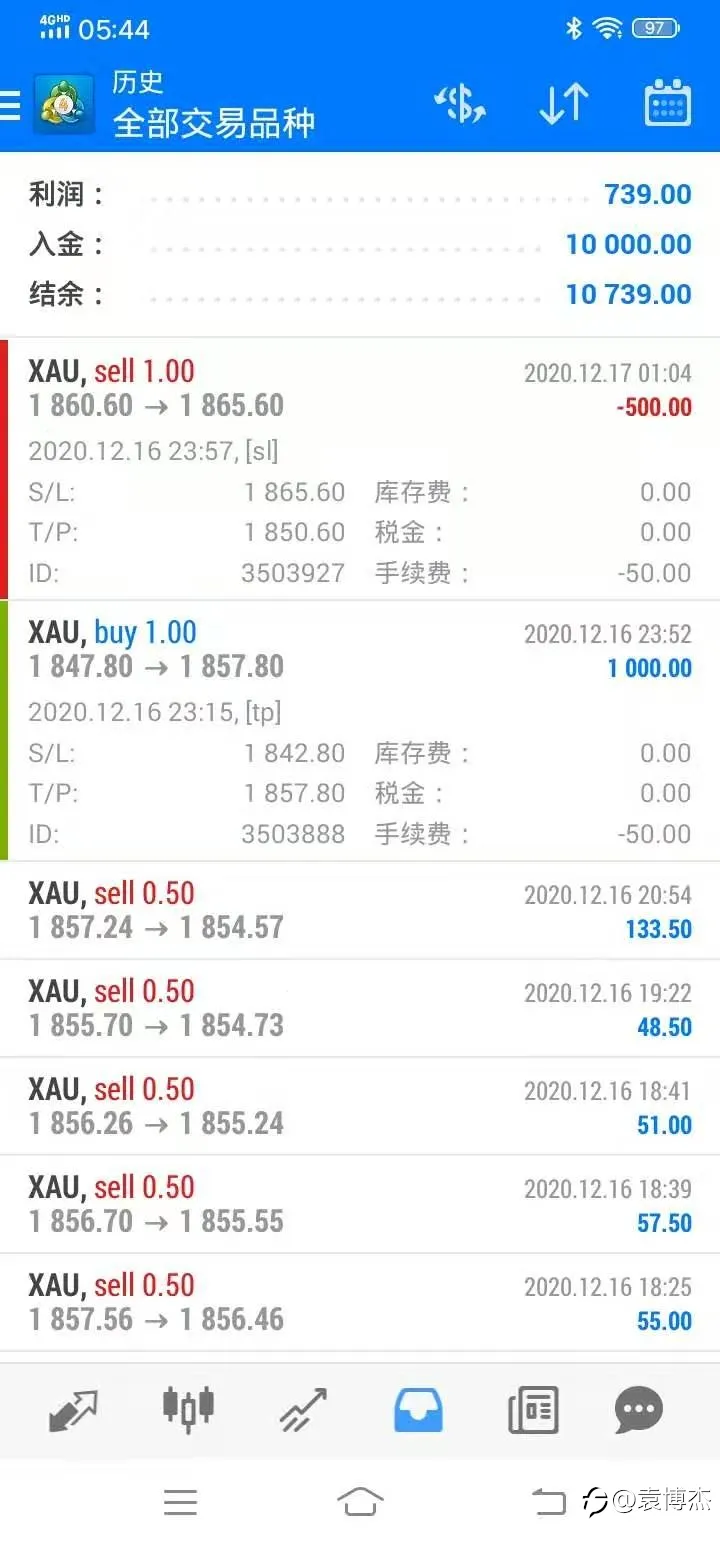Expand the sell trade with profit 55.00

click(360, 1303)
